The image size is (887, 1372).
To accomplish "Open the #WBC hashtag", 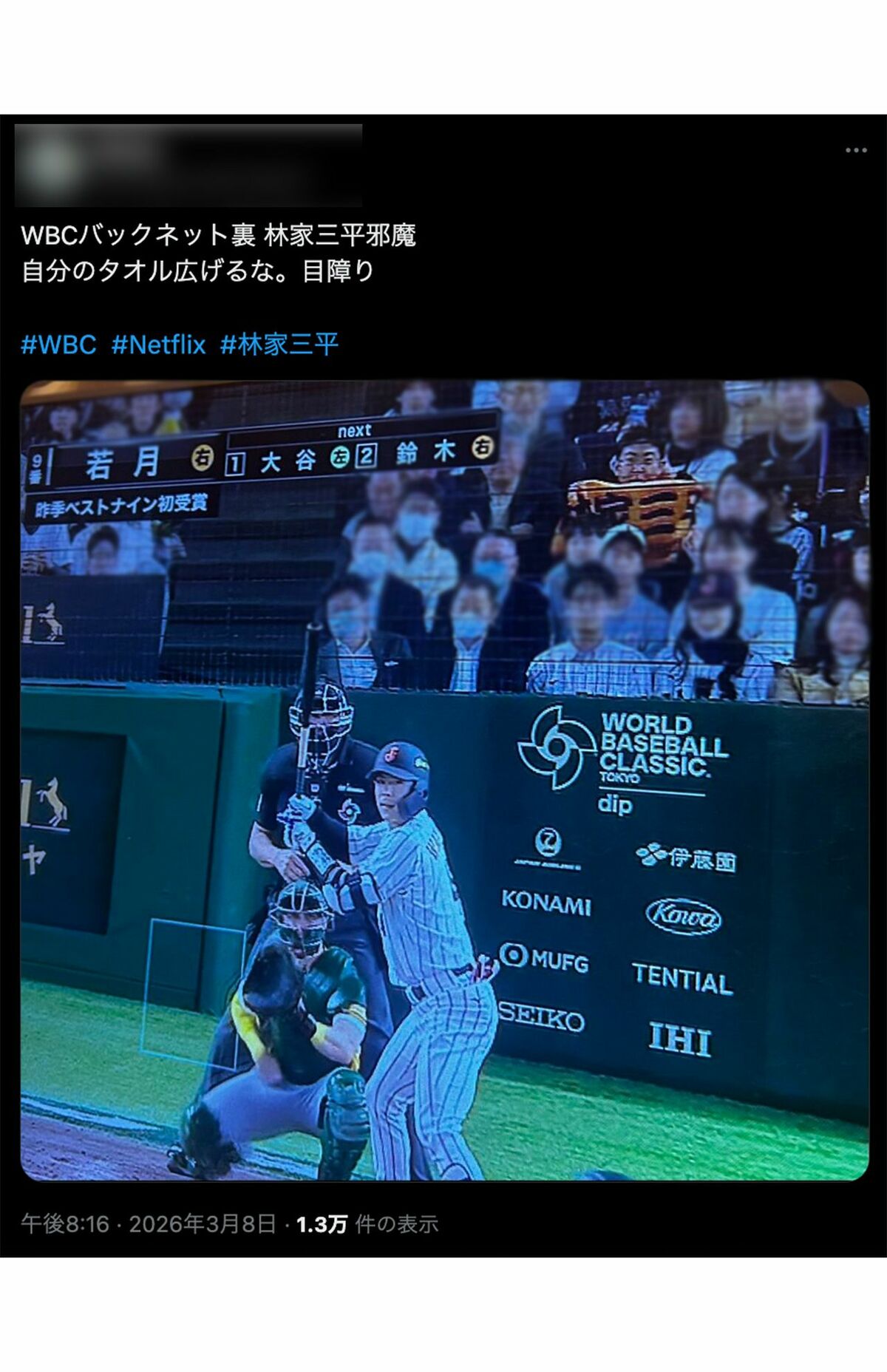I will [58, 344].
